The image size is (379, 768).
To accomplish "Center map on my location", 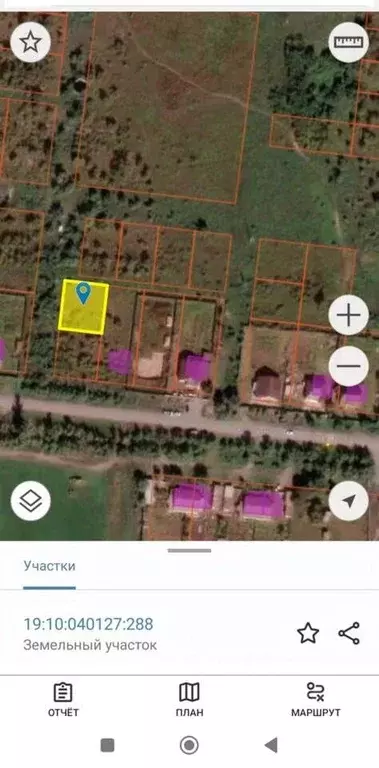I will pyautogui.click(x=349, y=501).
